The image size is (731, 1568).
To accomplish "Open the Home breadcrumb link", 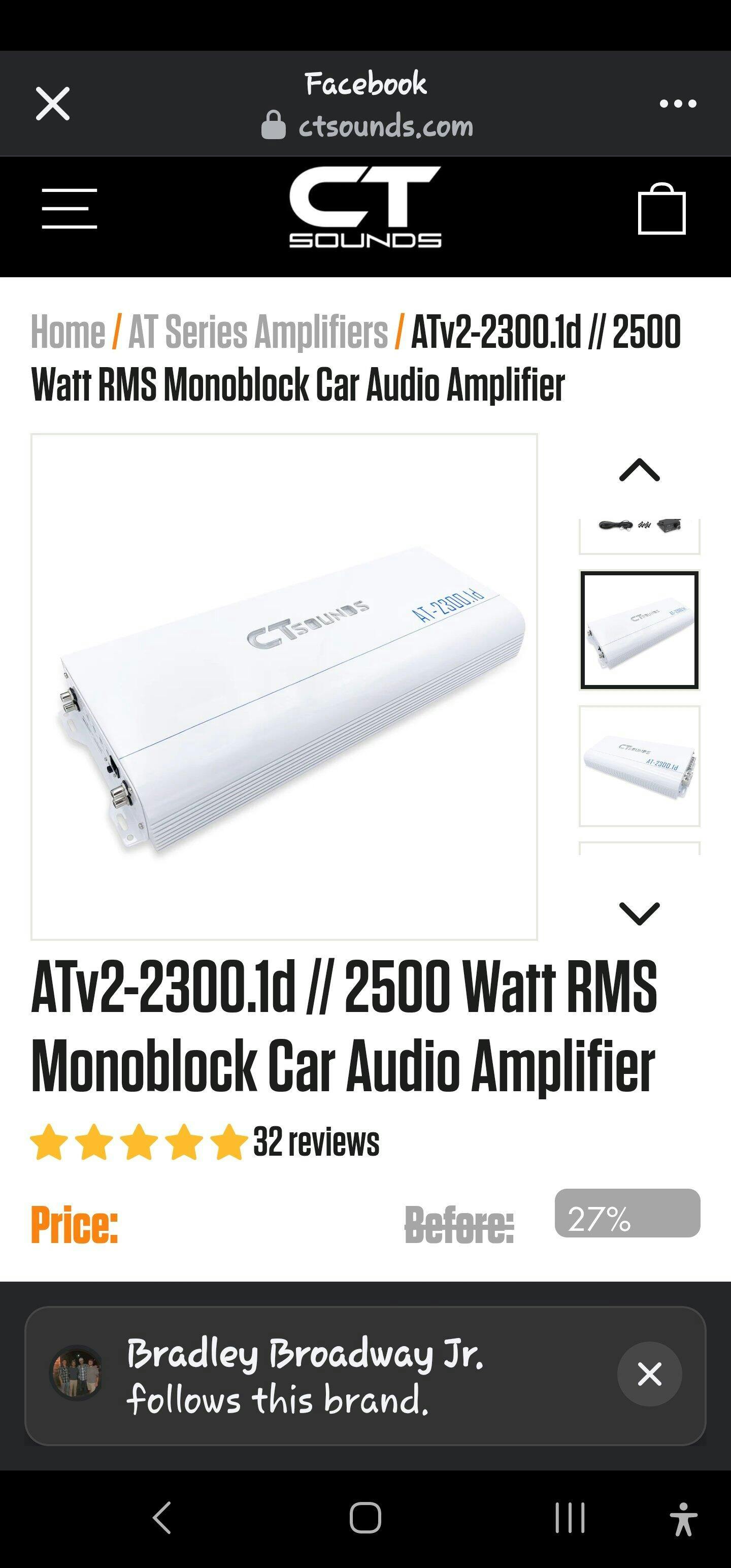I will tap(68, 333).
